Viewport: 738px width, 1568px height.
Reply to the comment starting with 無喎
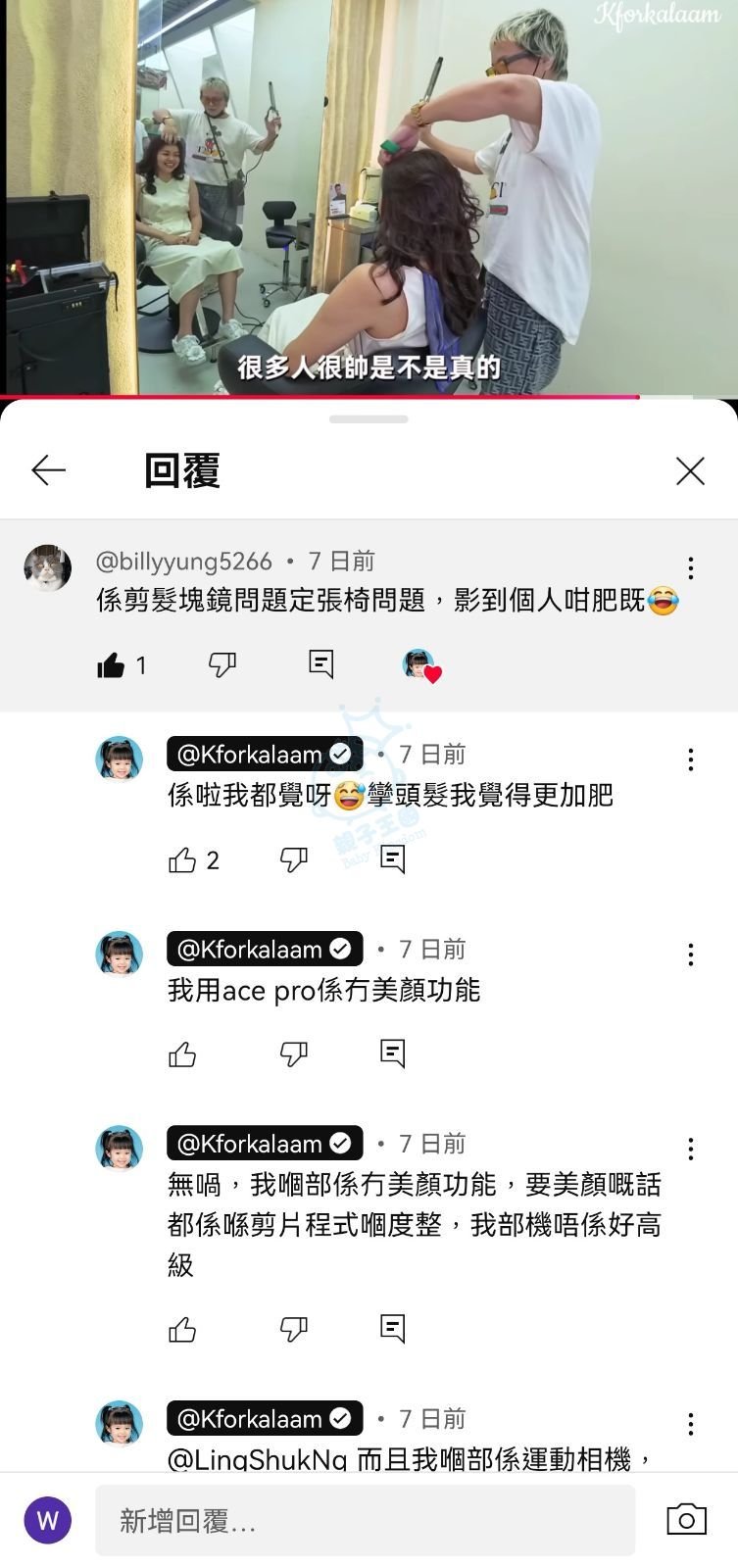tap(392, 1329)
